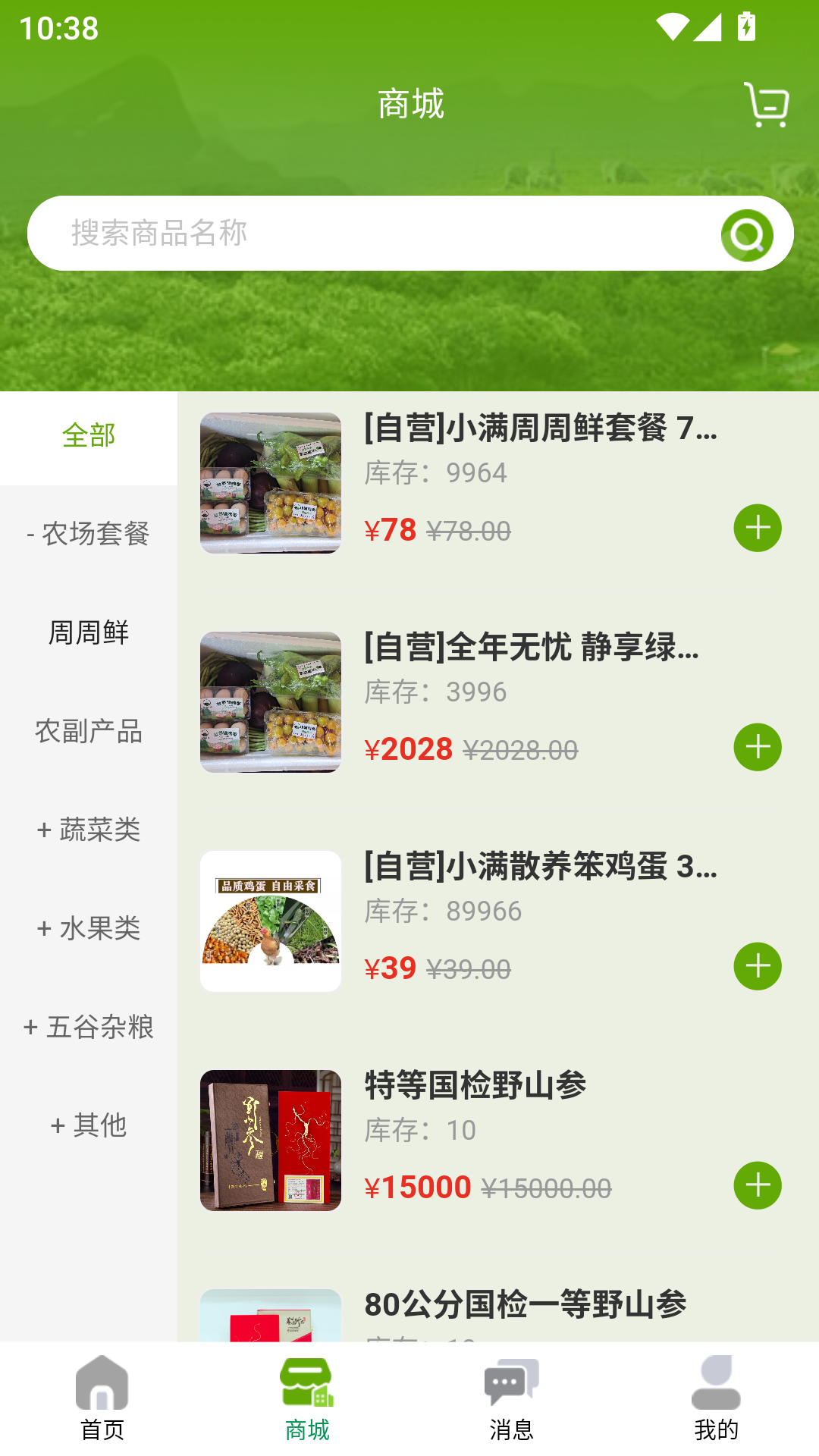Image resolution: width=819 pixels, height=1456 pixels.
Task: Open the 80公分国检一等野山参 product
Action: [525, 1305]
